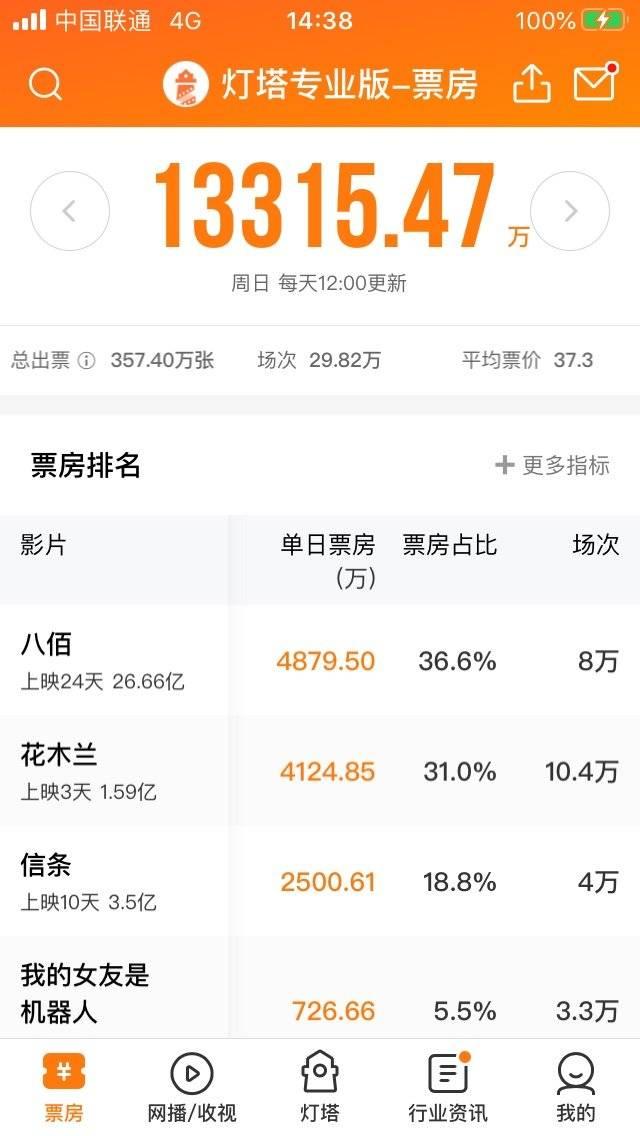The image size is (640, 1136).
Task: Switch to the 灯塔 tab
Action: (x=320, y=1088)
